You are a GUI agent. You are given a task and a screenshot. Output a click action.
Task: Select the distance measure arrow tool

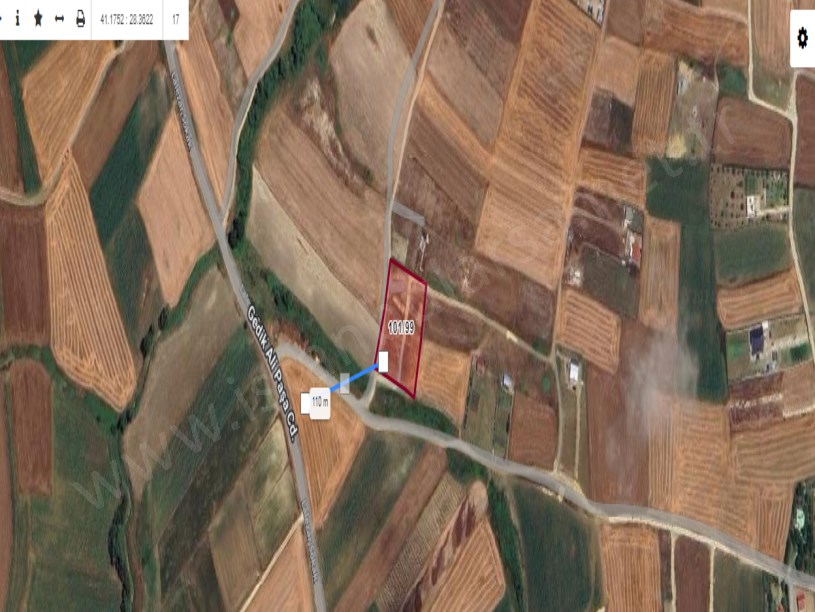[59, 19]
